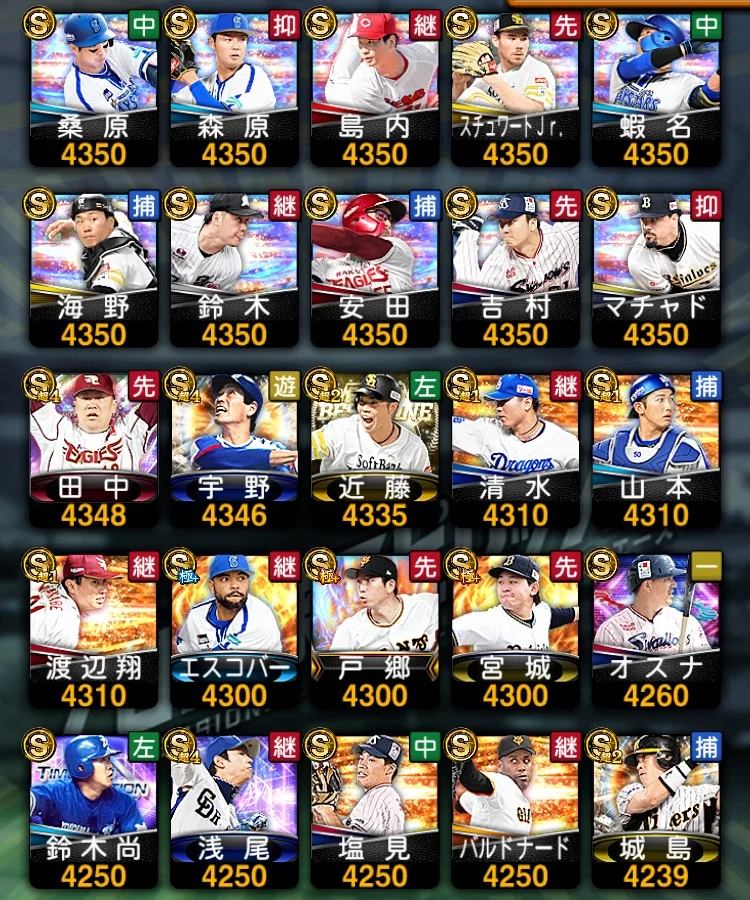The height and width of the screenshot is (900, 750).
Task: Open the 宇野 shortstop card
Action: coord(235,448)
